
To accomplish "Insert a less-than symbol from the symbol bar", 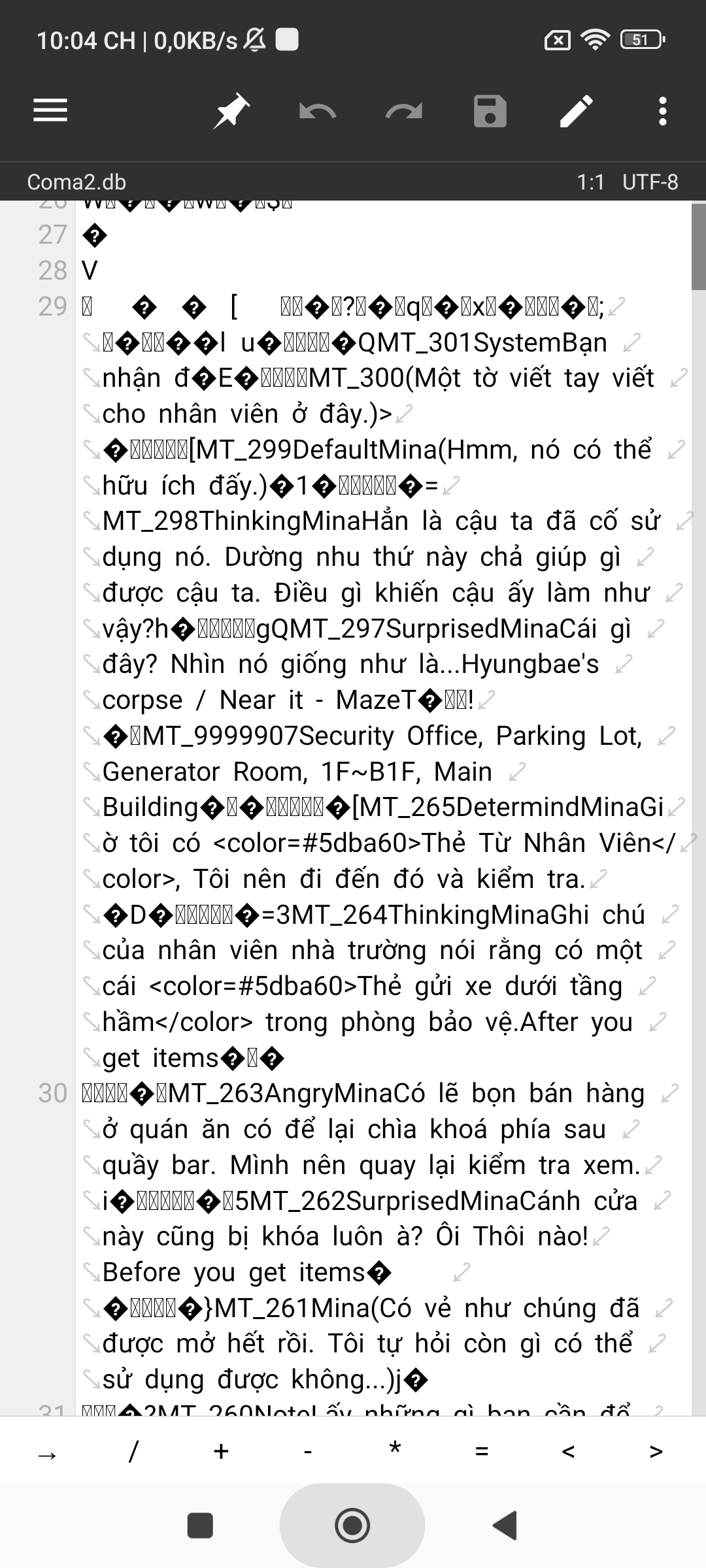I will tap(569, 1450).
